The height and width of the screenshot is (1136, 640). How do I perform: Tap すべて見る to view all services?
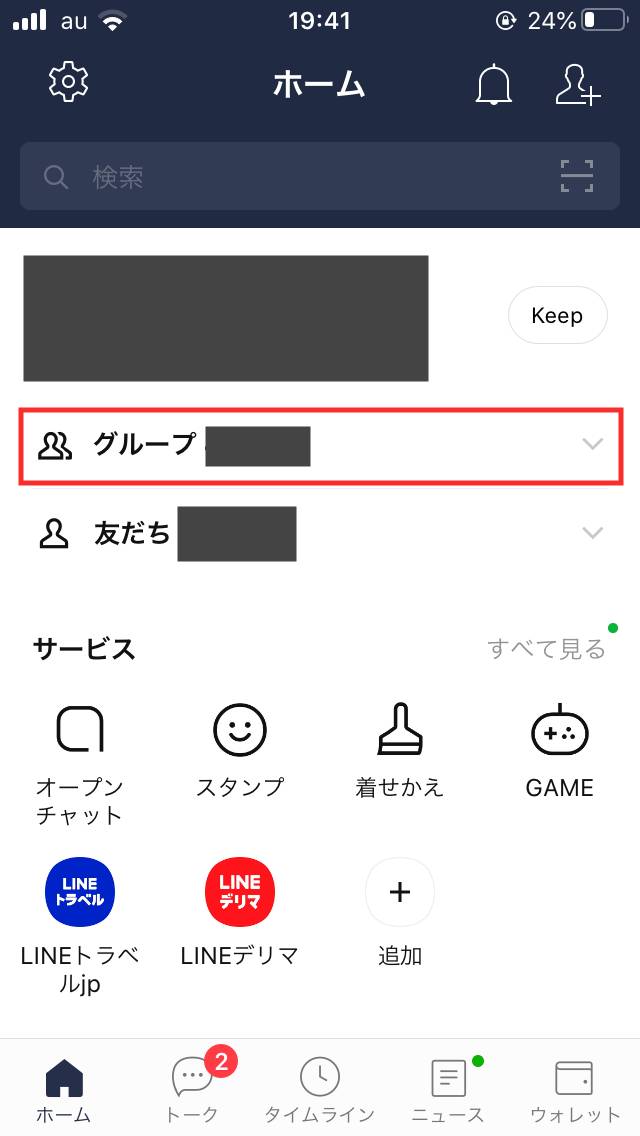[x=547, y=648]
